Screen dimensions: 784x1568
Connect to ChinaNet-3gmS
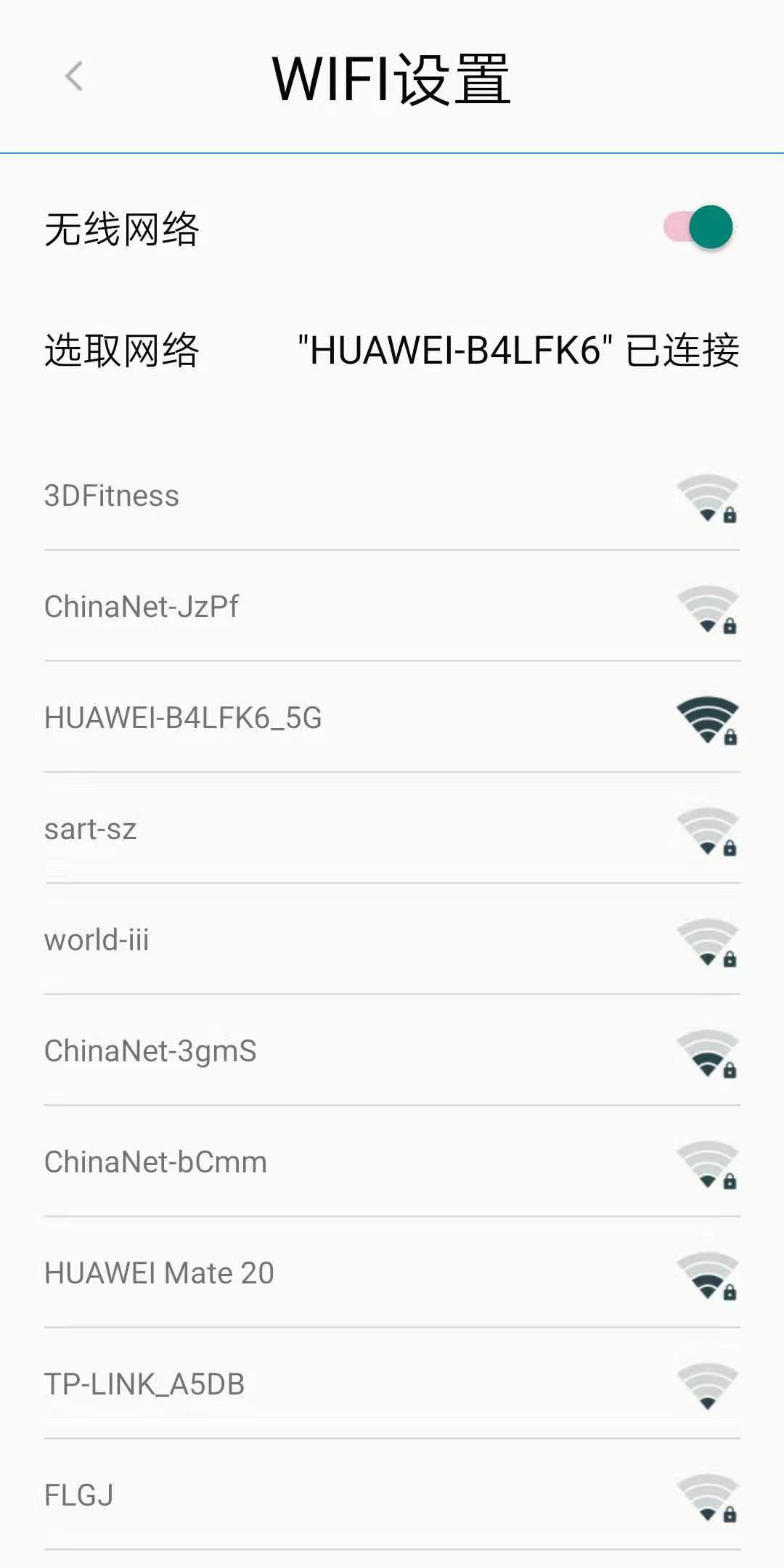point(392,1051)
